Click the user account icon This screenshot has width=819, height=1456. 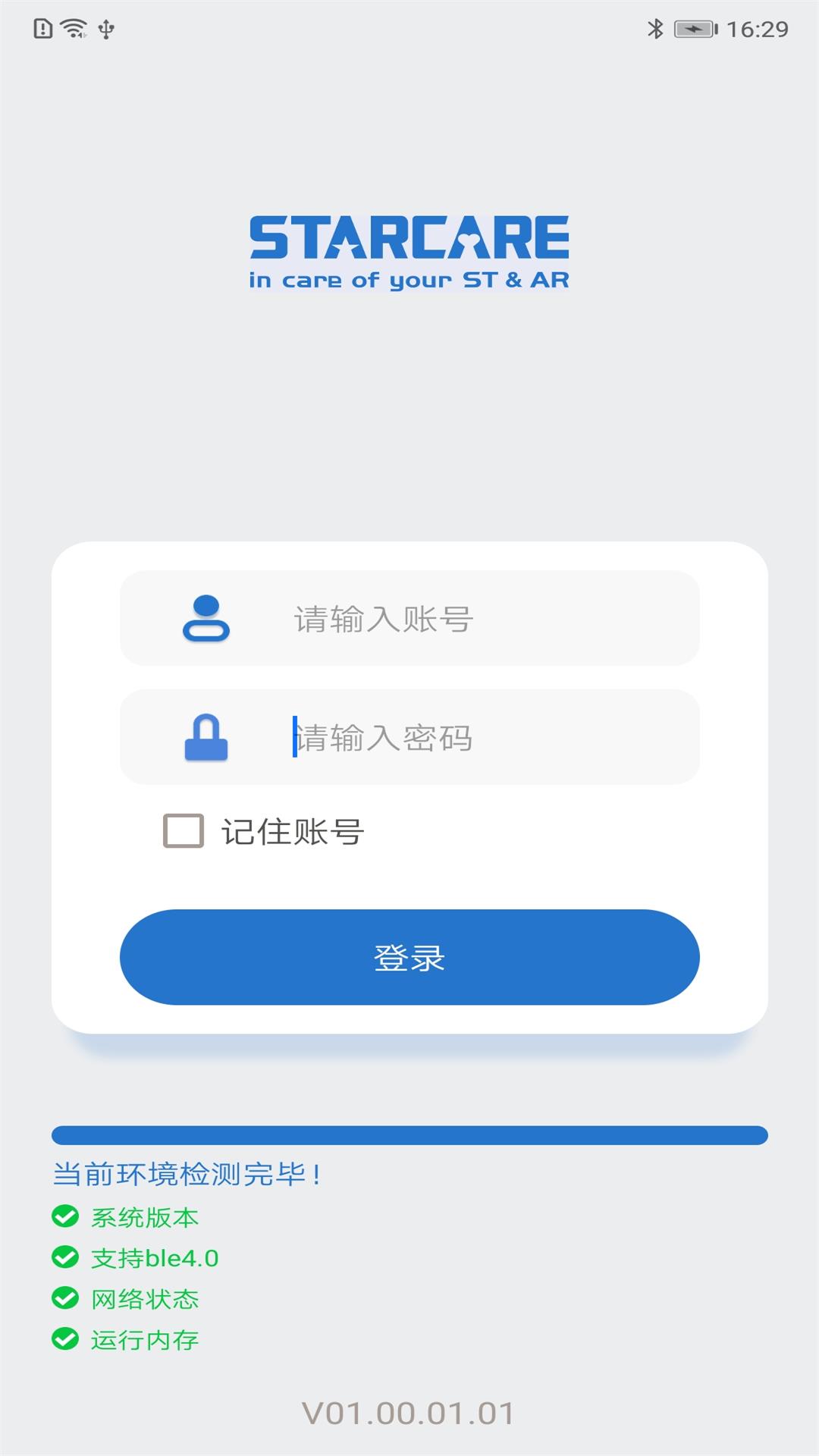[206, 618]
